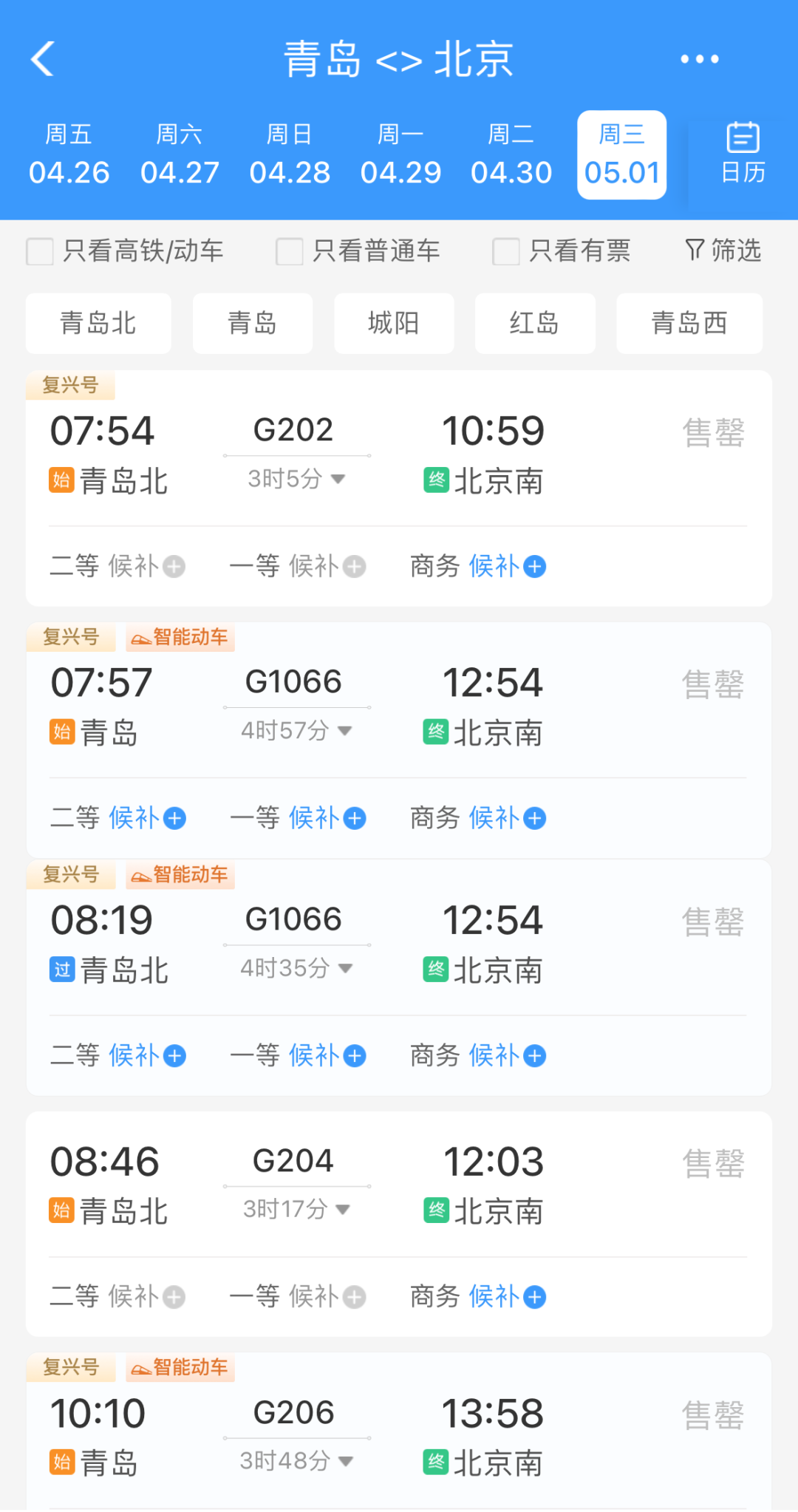798x1512 pixels.
Task: Expand G202 duration 3时5分 stops
Action: (x=297, y=479)
